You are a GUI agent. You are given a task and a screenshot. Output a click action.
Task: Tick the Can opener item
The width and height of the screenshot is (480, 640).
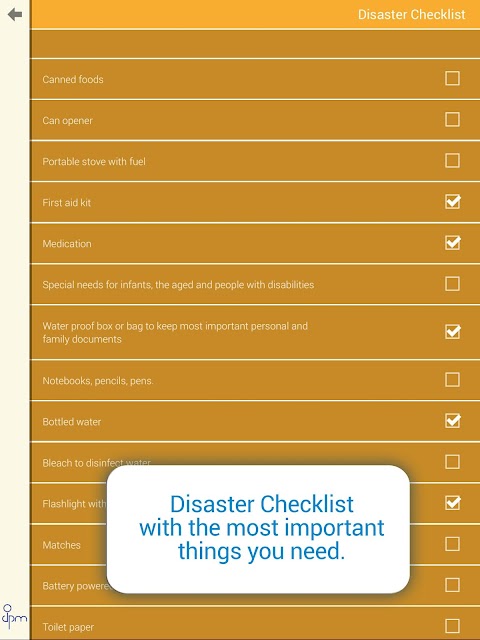pos(452,120)
